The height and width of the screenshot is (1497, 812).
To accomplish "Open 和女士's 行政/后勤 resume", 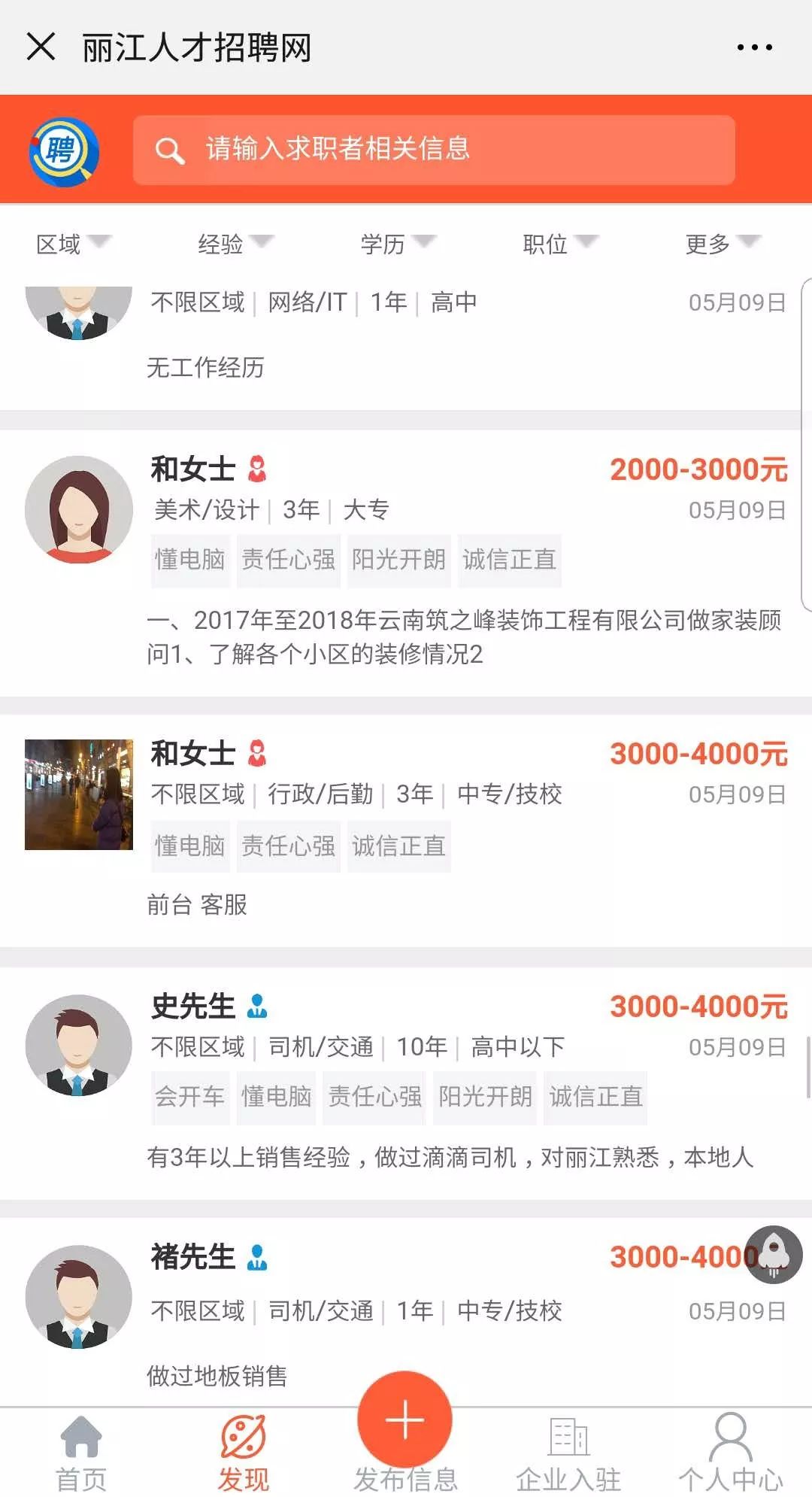I will pos(406,827).
